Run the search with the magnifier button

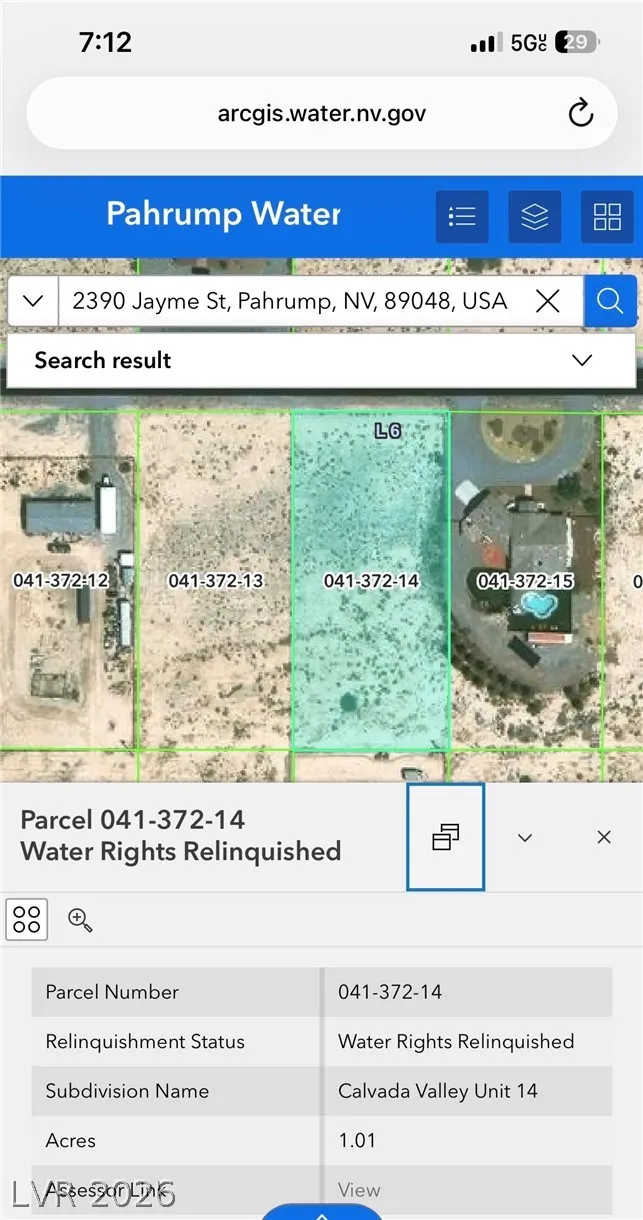(610, 301)
